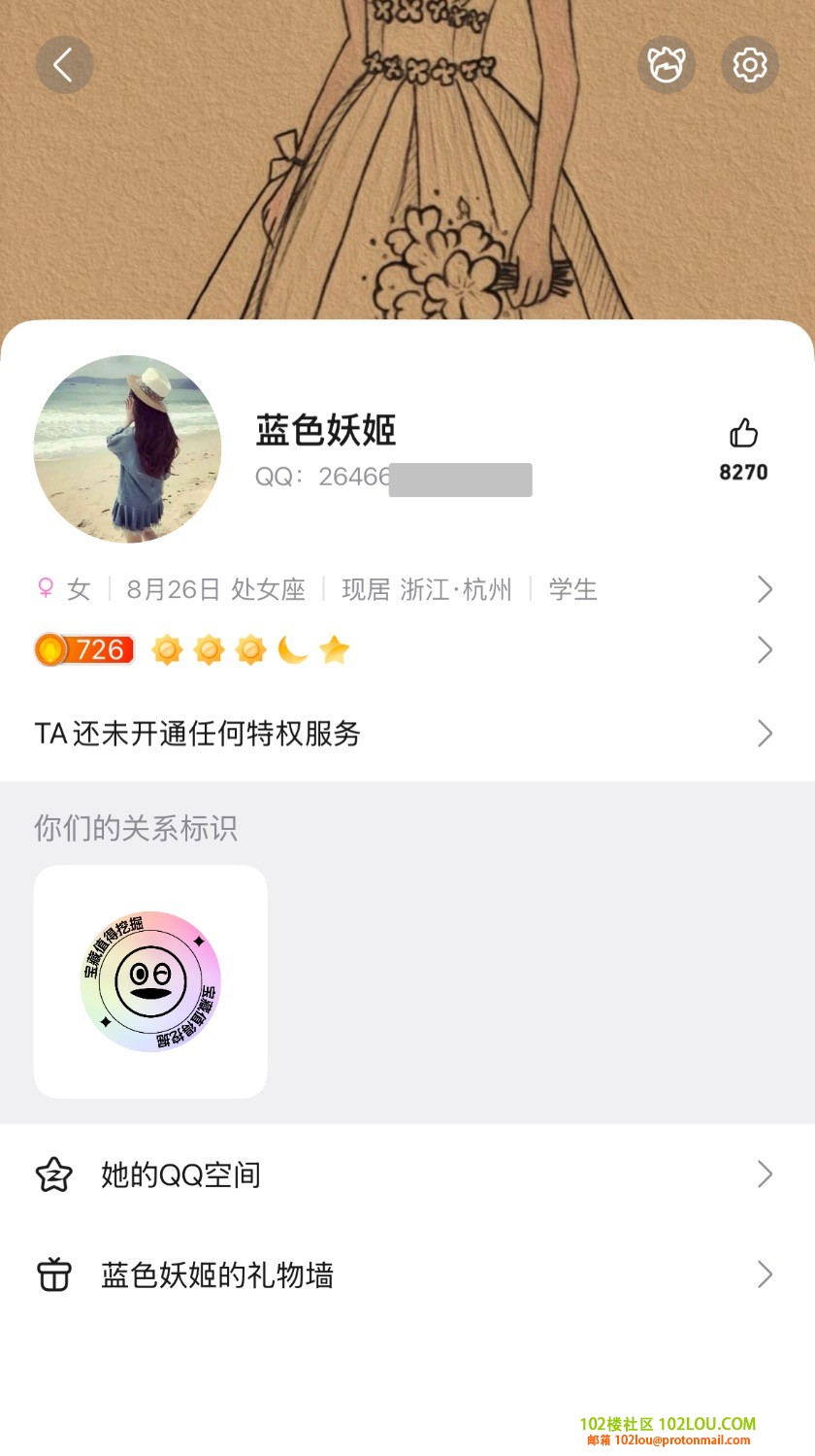Like this profile with thumbs-up

point(743,434)
